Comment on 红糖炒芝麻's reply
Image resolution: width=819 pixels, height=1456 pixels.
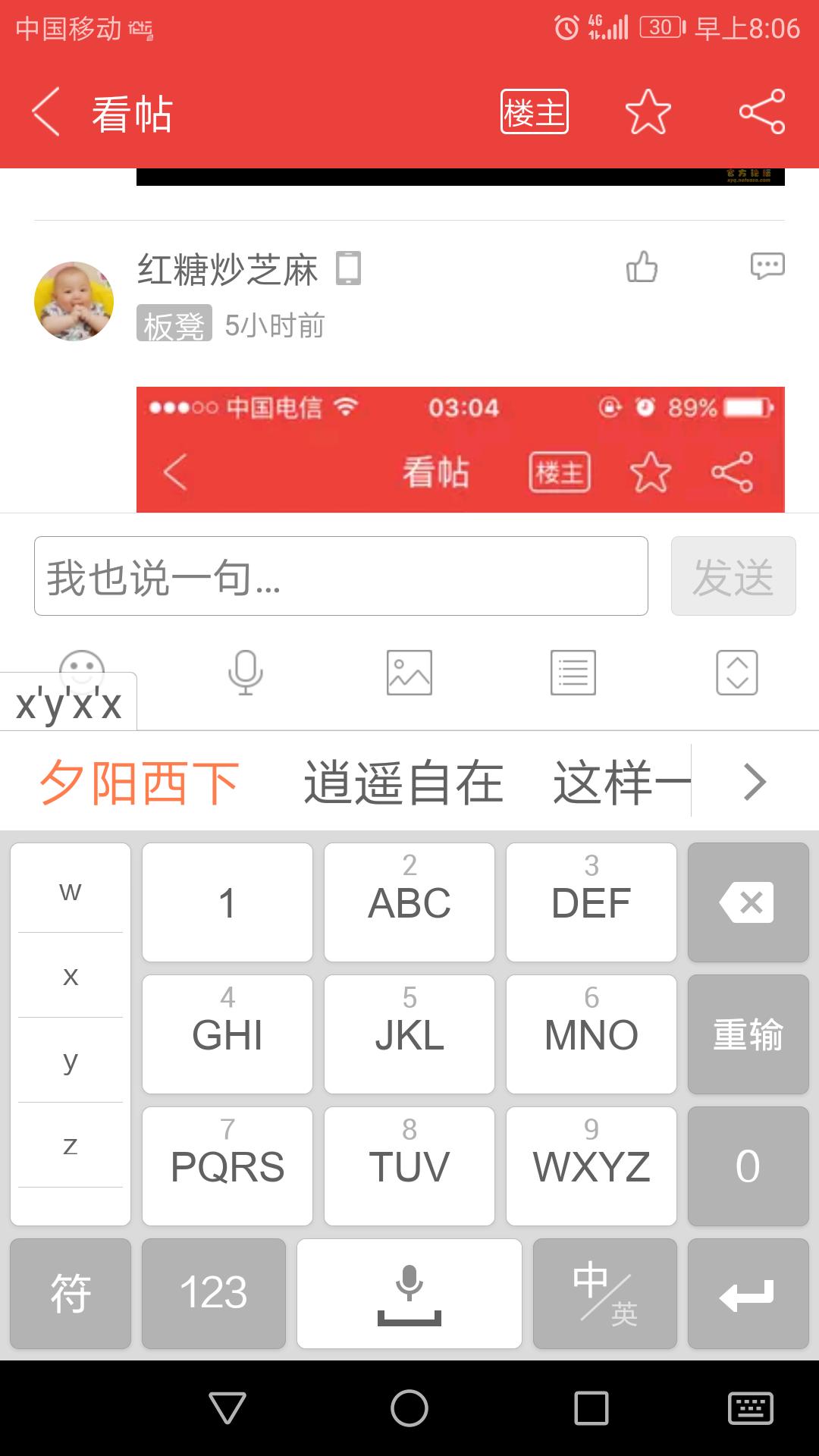pos(767,266)
